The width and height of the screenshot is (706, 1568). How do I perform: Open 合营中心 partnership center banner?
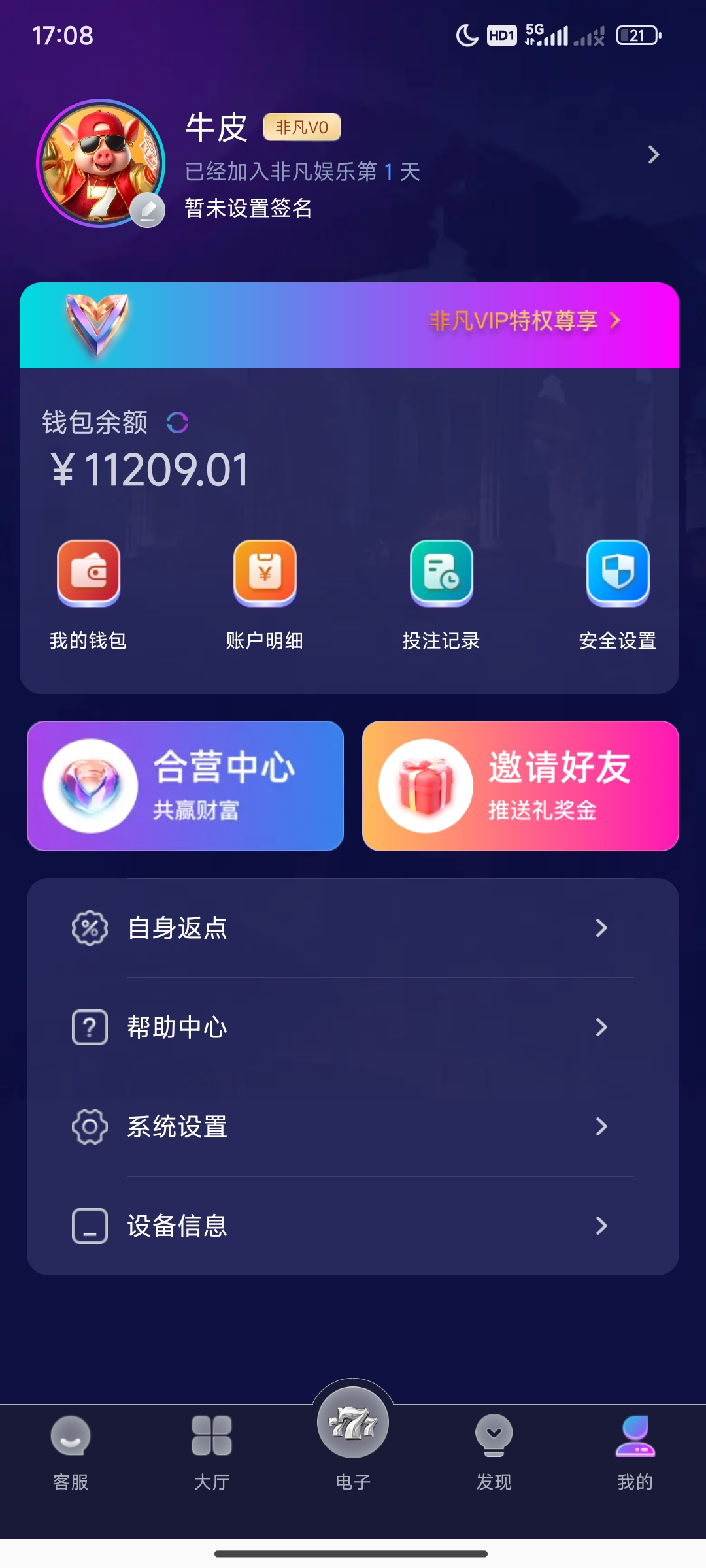186,786
